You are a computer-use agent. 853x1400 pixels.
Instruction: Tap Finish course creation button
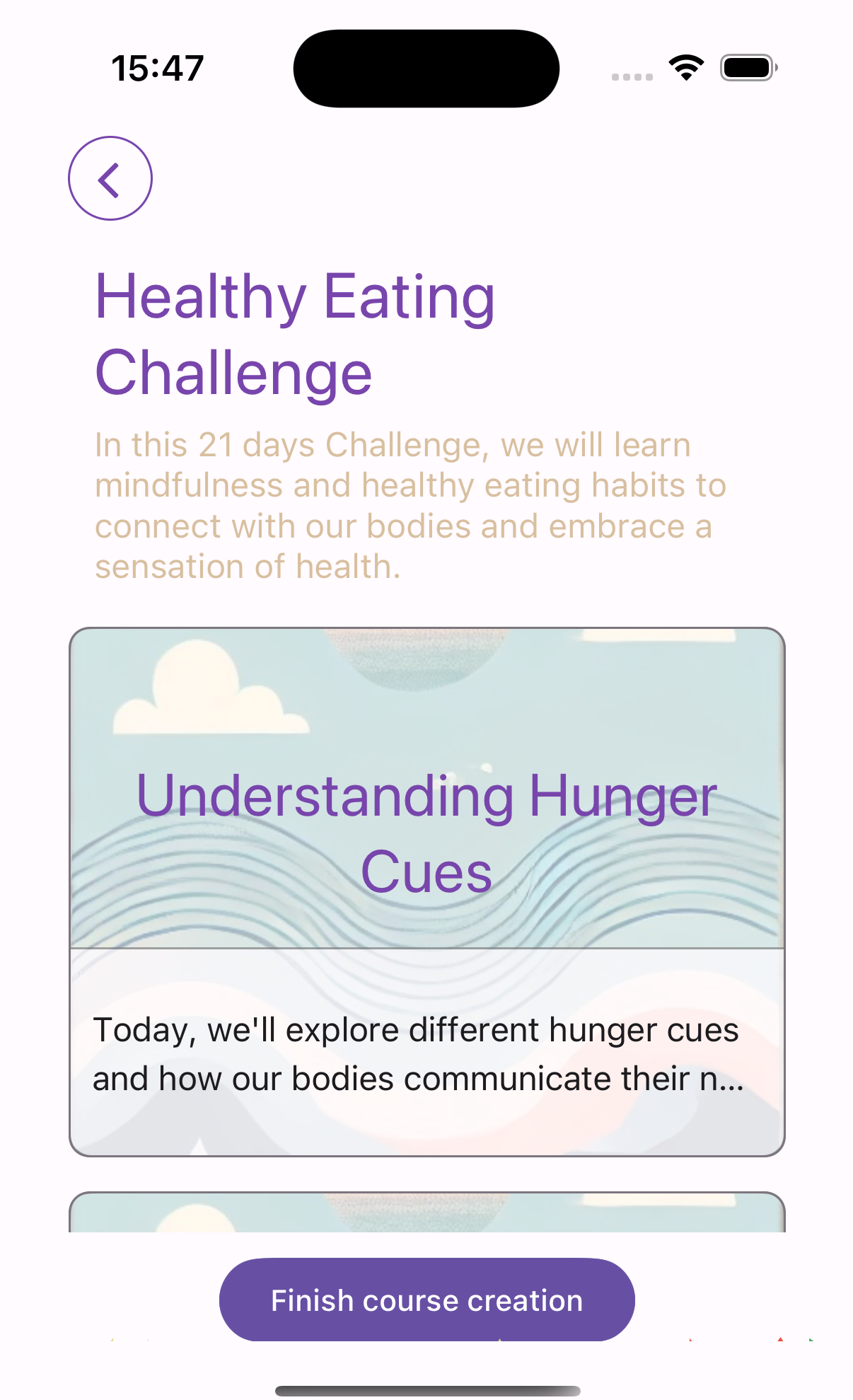tap(426, 1300)
